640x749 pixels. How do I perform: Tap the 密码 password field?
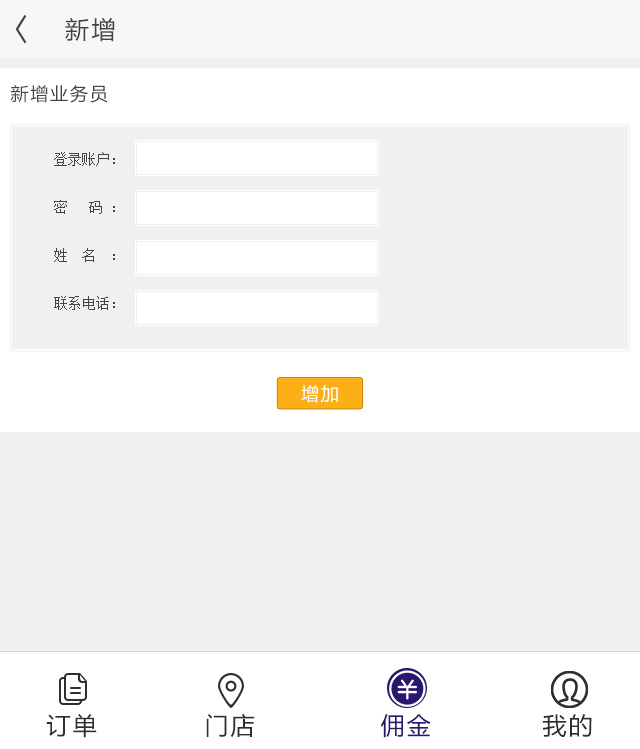click(x=256, y=208)
